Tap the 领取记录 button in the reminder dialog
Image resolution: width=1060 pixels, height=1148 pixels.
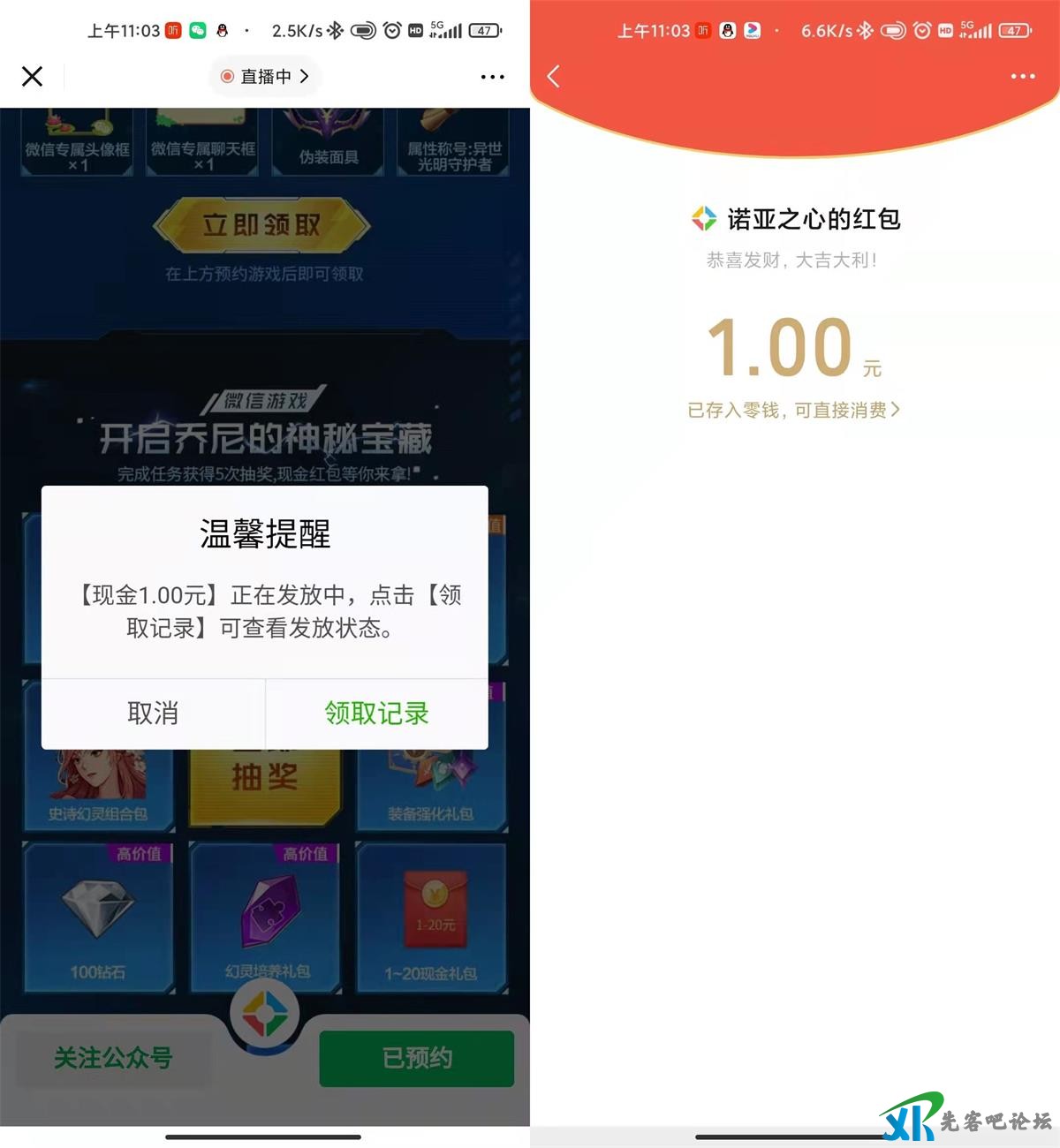point(376,712)
